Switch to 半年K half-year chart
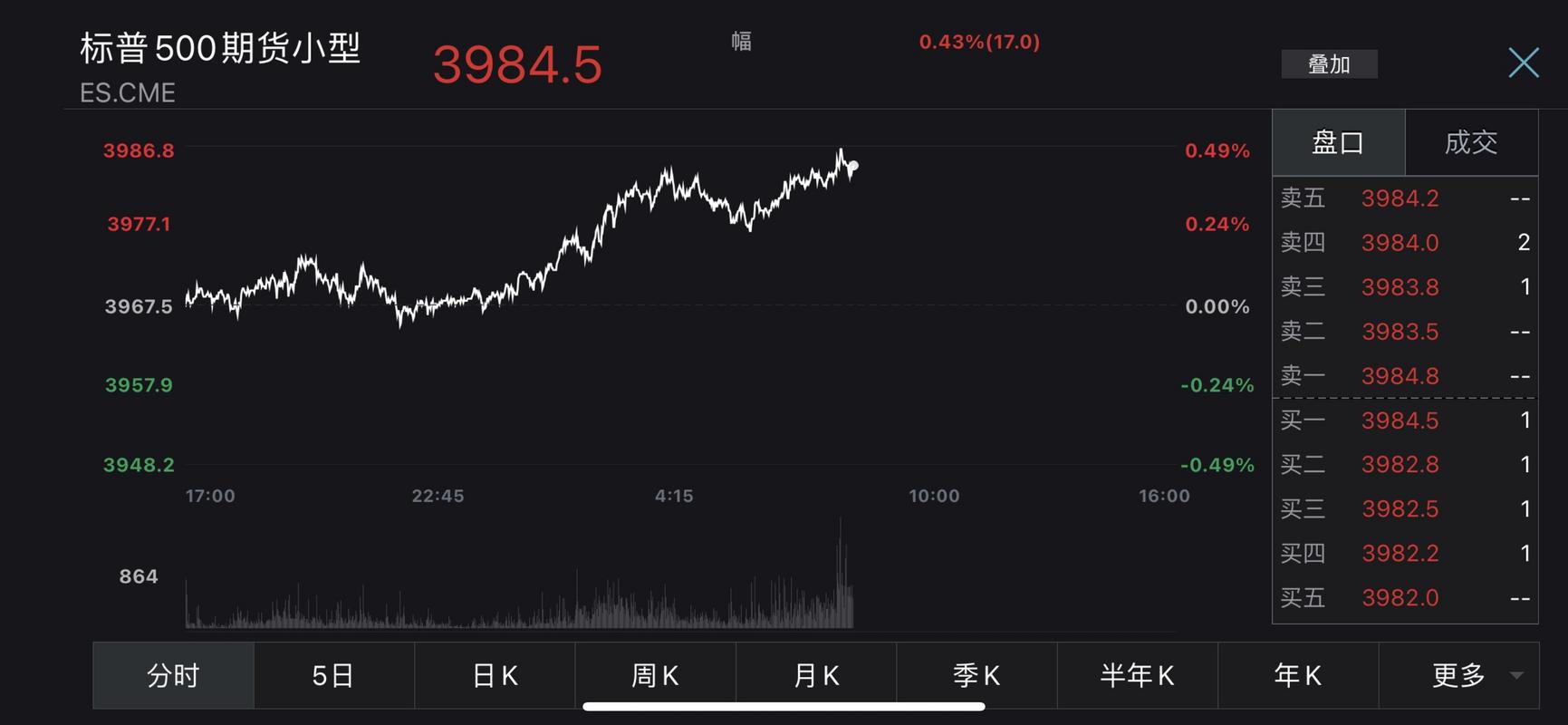Screen dimensions: 1568x725 pyautogui.click(x=1137, y=675)
